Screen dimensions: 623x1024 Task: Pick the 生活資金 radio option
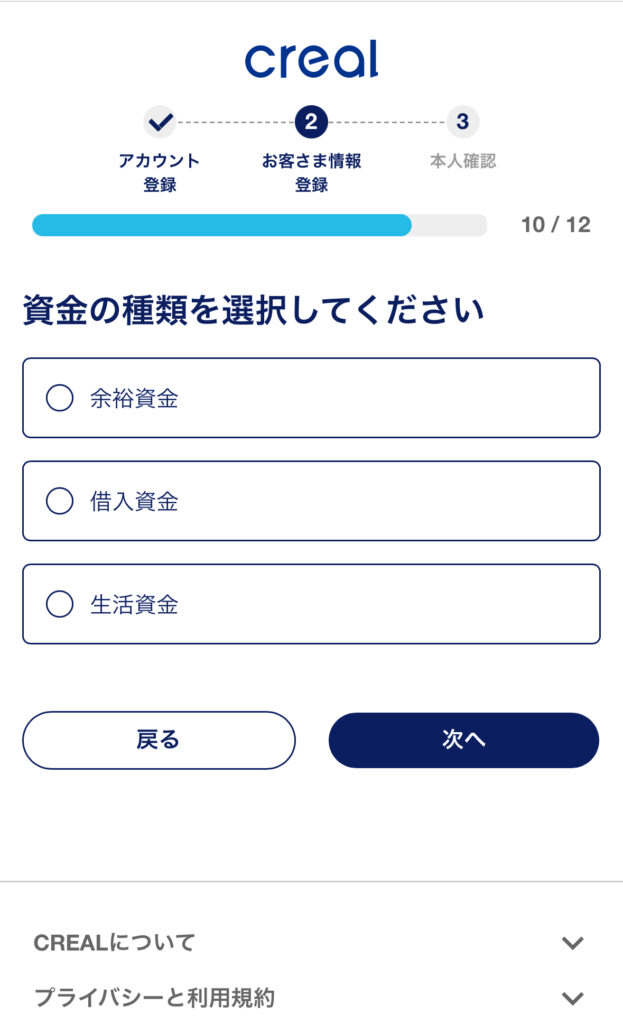[311, 604]
